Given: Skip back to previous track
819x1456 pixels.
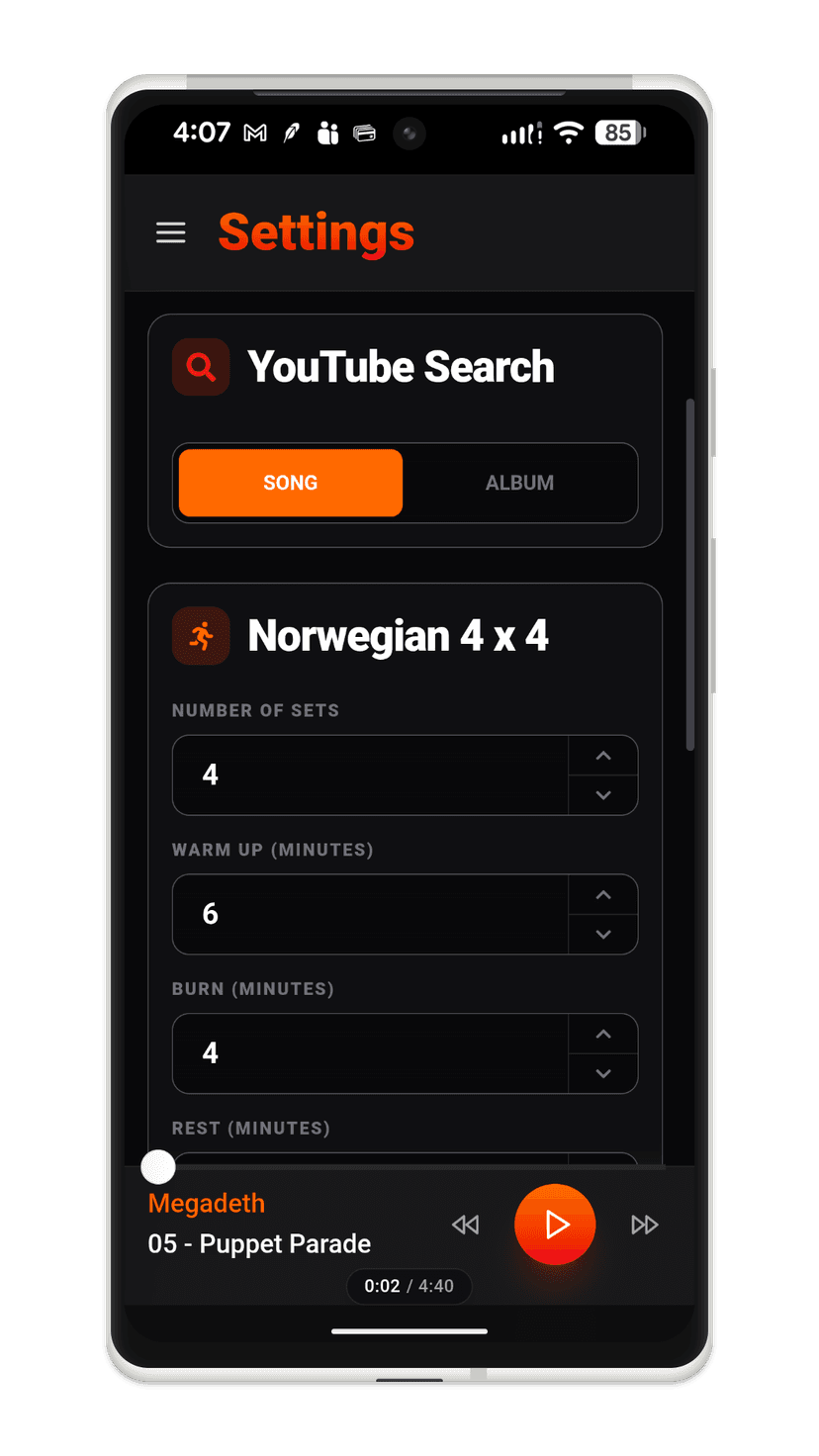Looking at the screenshot, I should tap(465, 1225).
